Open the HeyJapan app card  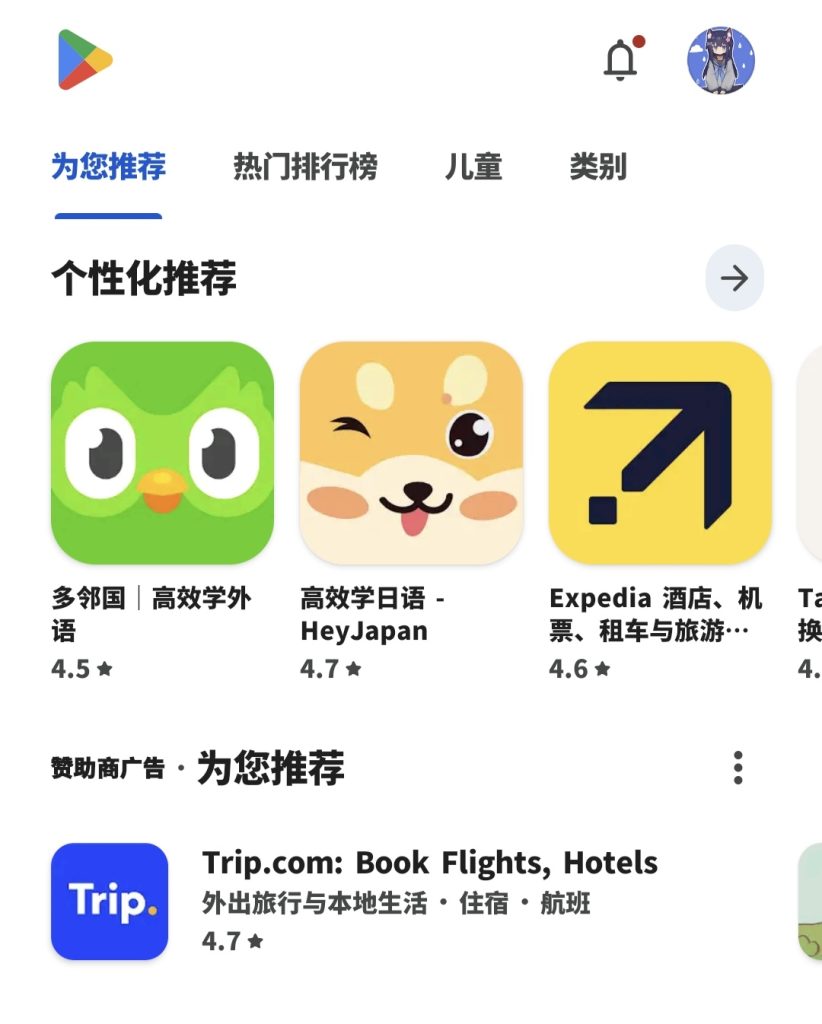point(411,453)
